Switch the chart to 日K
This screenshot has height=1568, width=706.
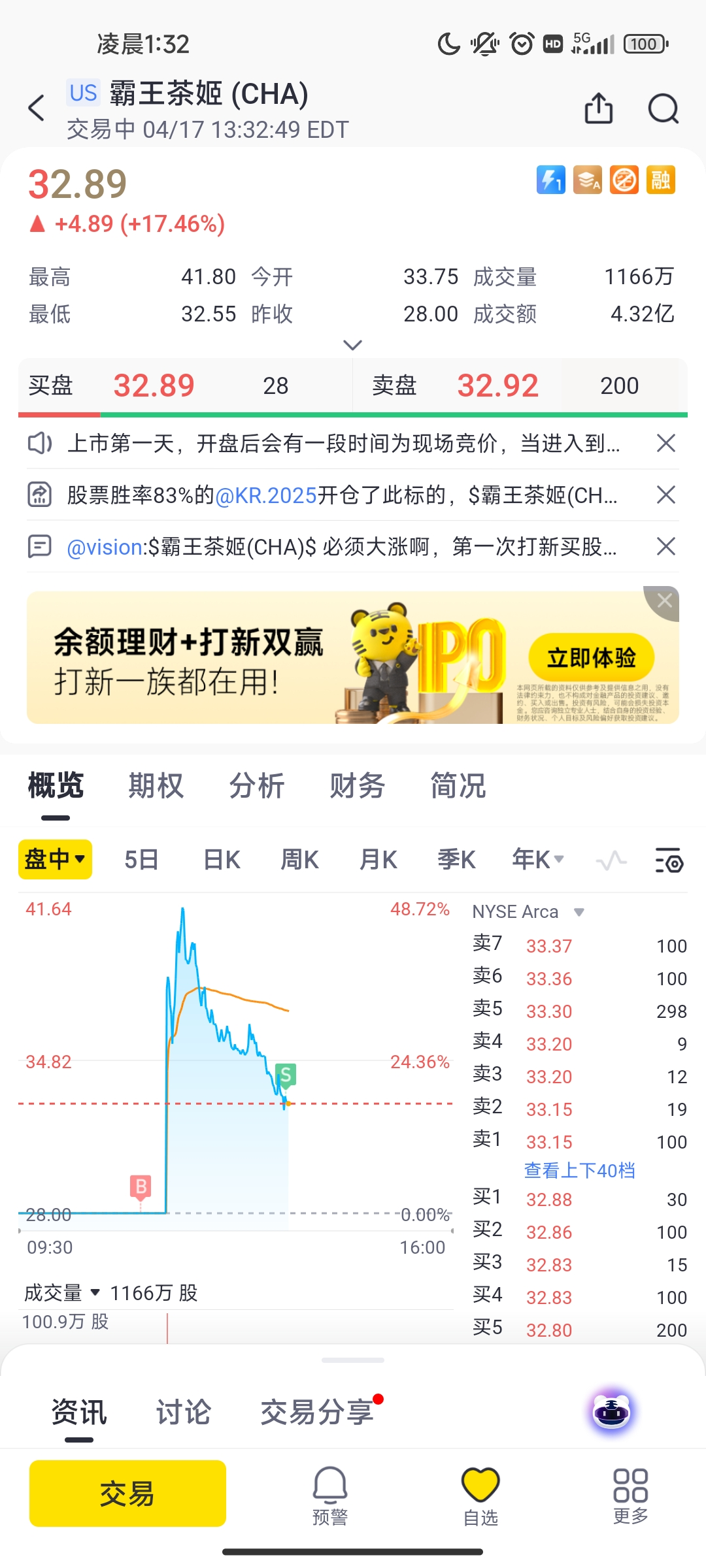222,860
